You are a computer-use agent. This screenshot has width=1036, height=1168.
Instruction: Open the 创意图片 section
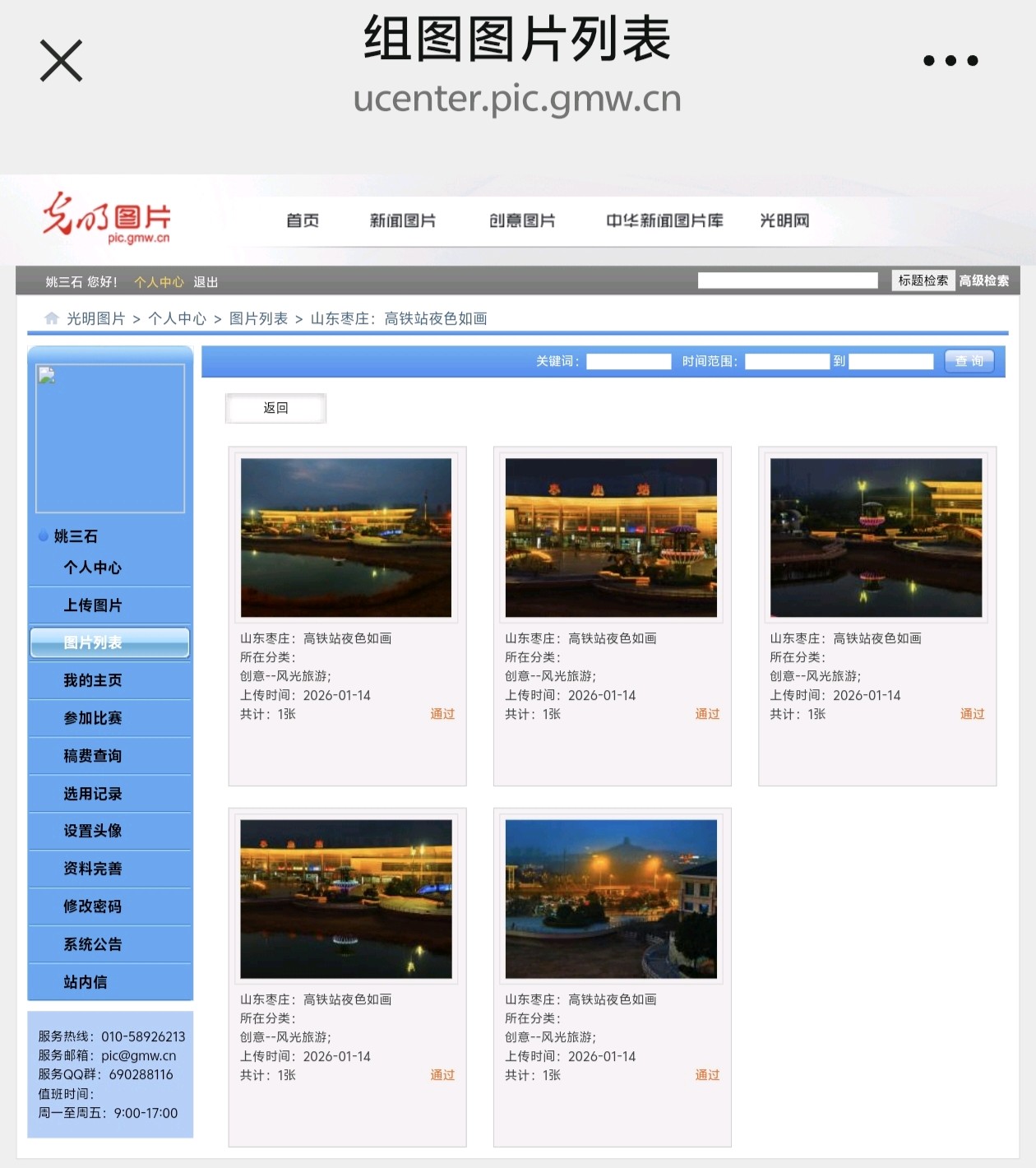(522, 220)
